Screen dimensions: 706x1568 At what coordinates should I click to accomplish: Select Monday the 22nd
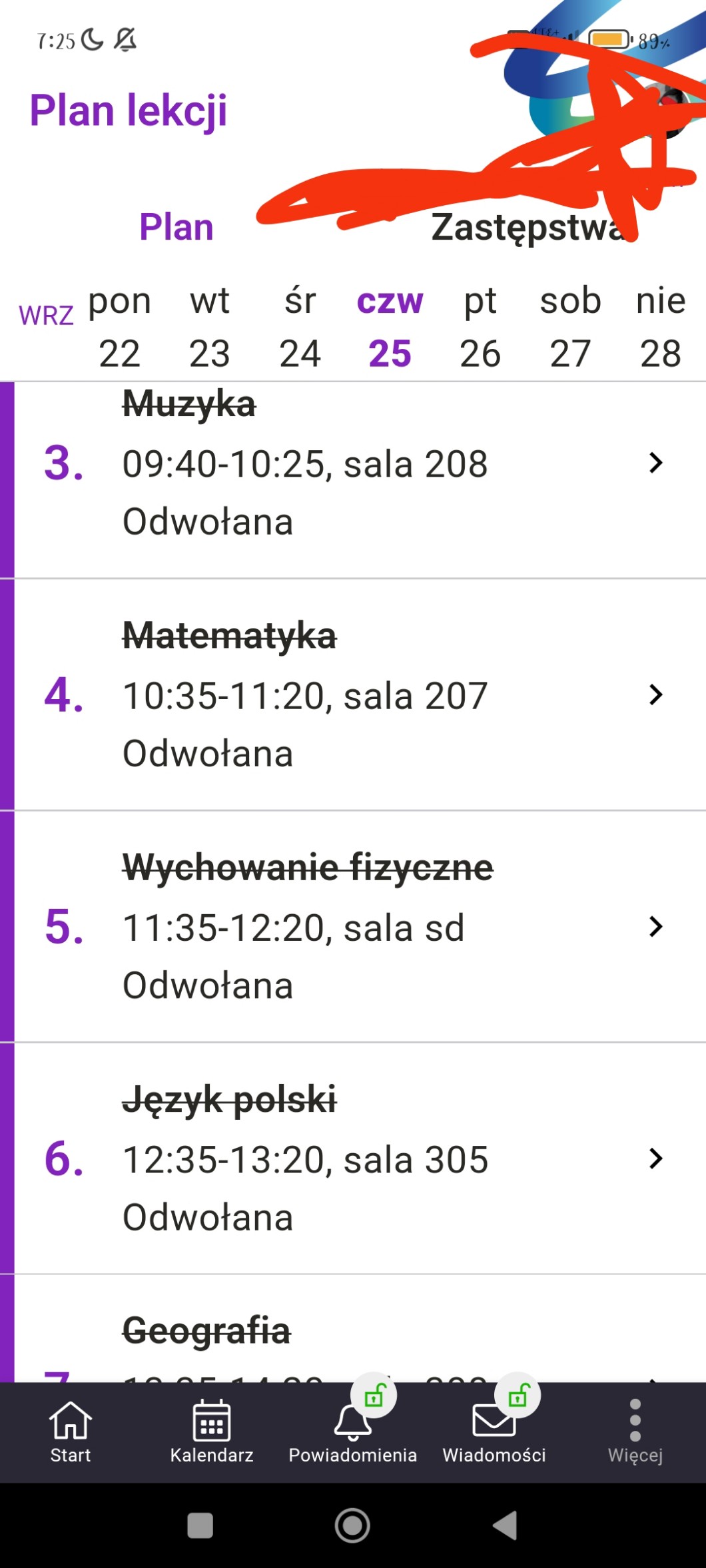[120, 327]
